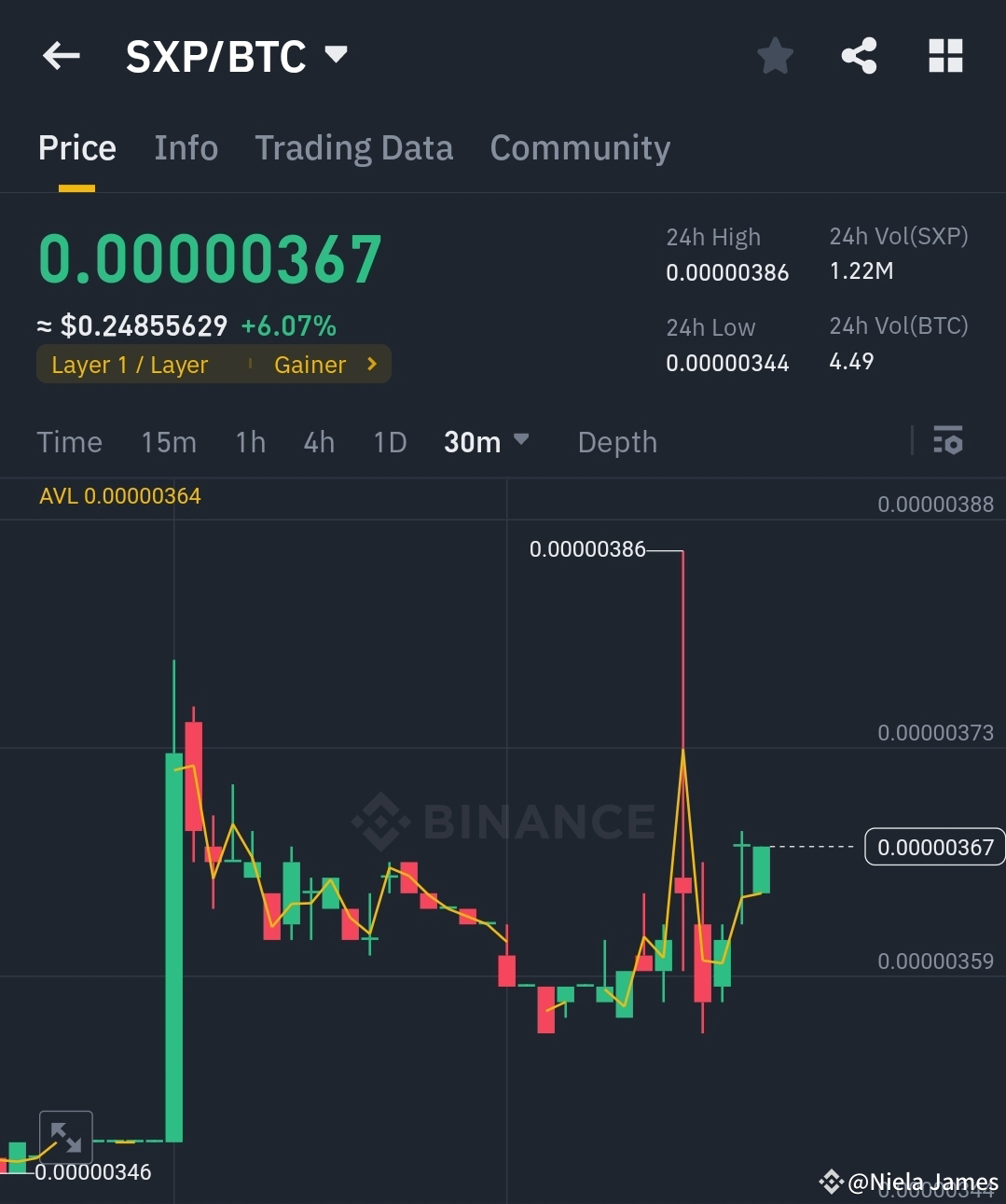The image size is (1006, 1204).
Task: Click the Info tab next to Price
Action: [186, 147]
